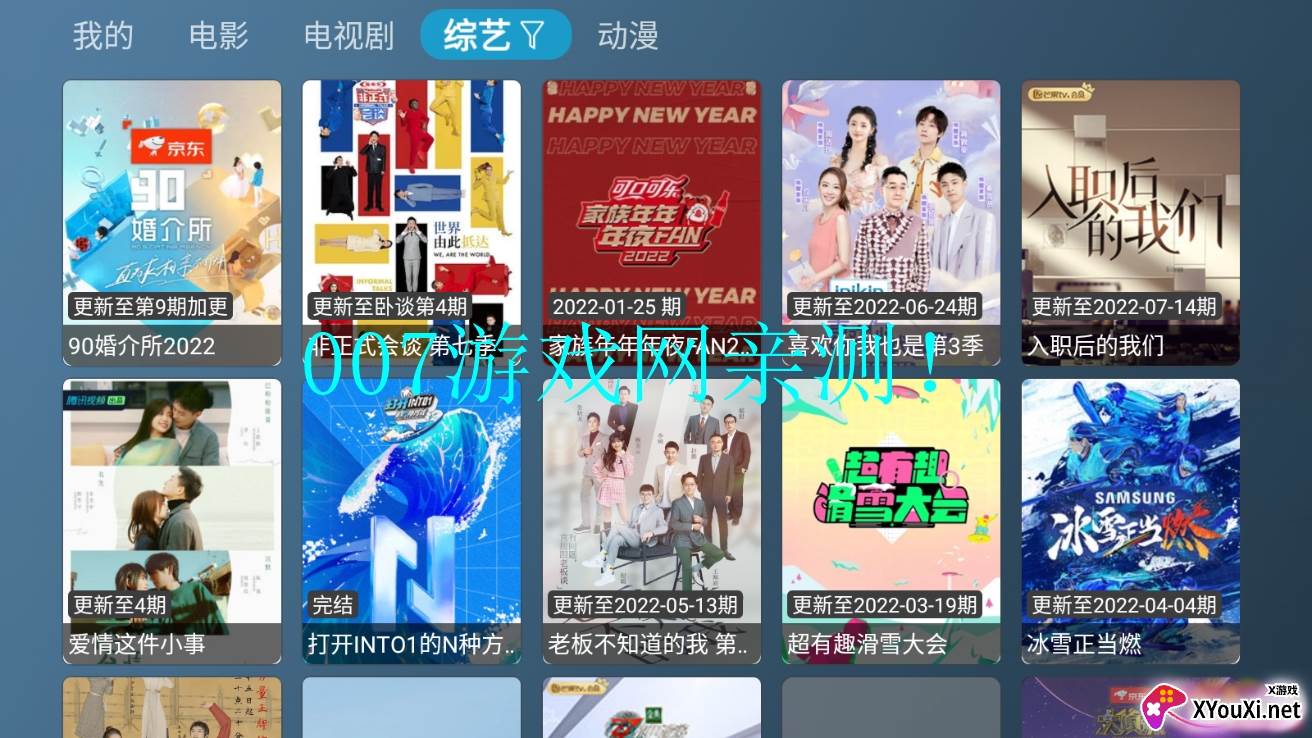Open 喜欢你我也是 第3季
Viewport: 1312px width, 738px height.
[891, 222]
